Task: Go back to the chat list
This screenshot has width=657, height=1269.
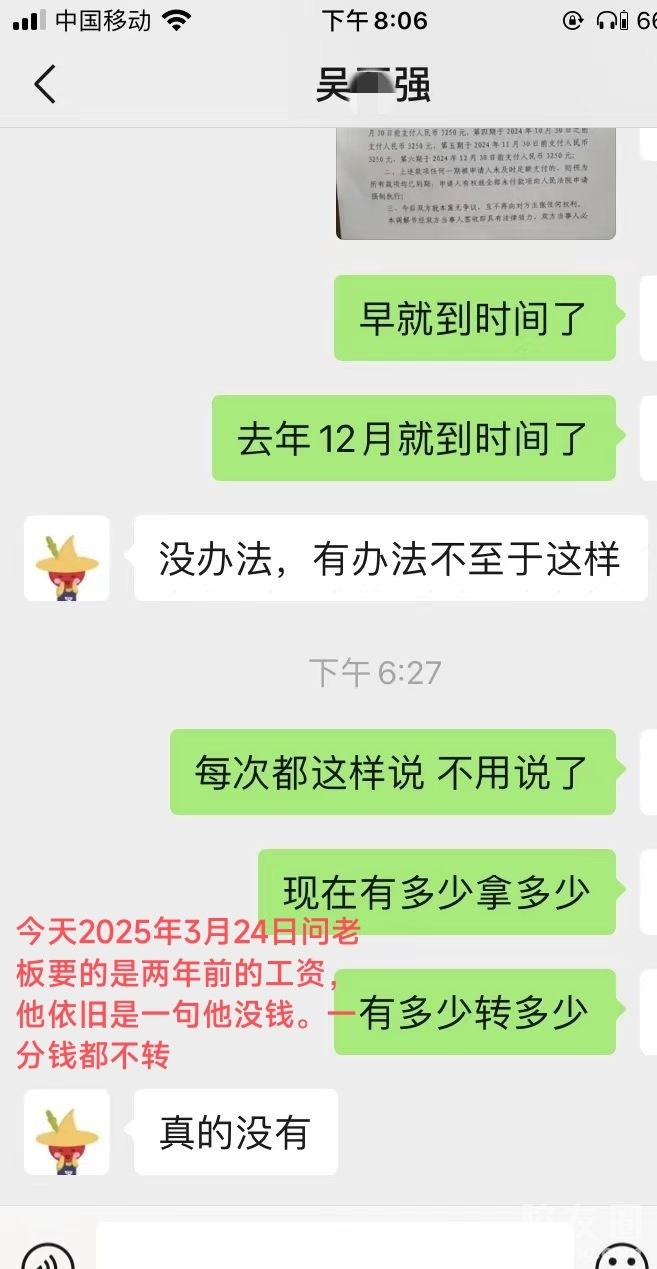Action: point(45,85)
